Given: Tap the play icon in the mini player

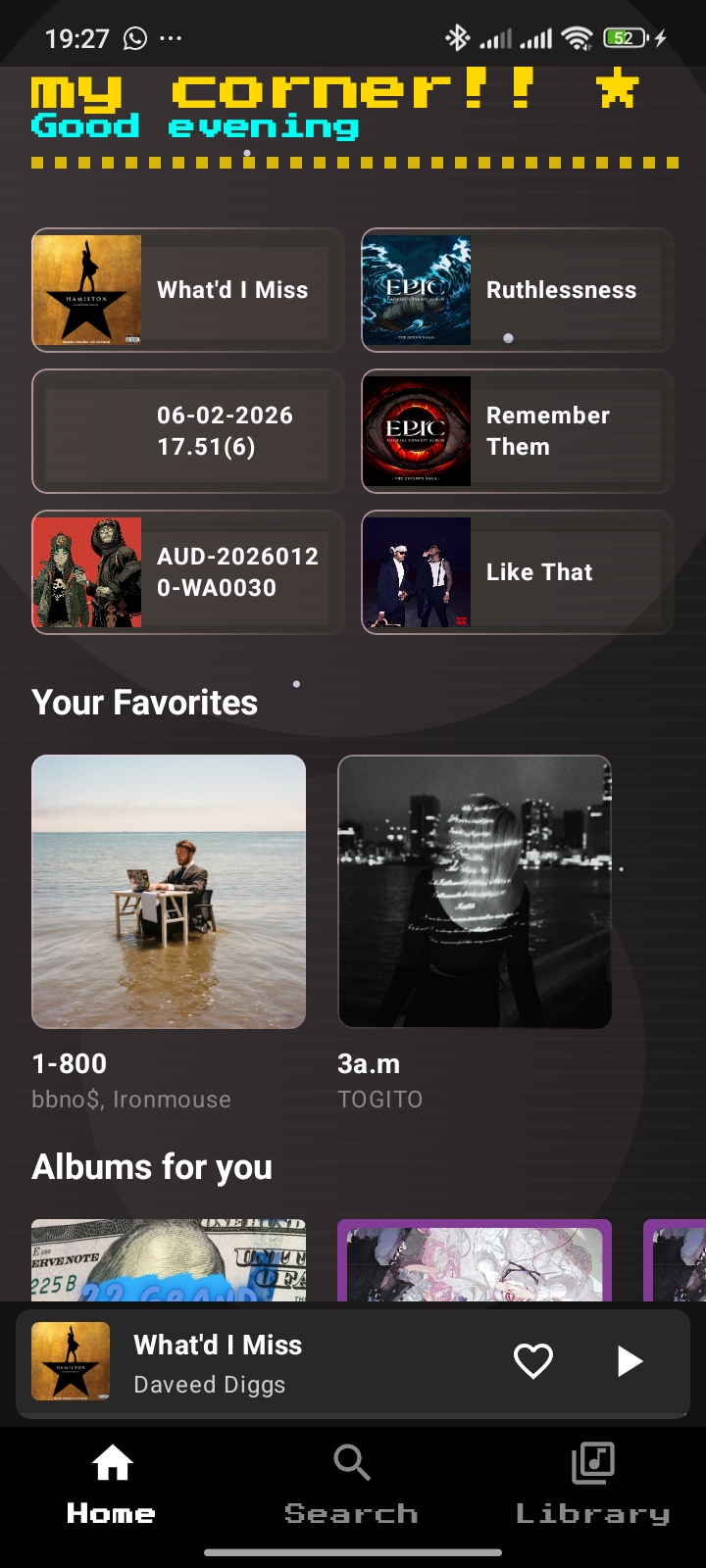Looking at the screenshot, I should [x=629, y=1362].
